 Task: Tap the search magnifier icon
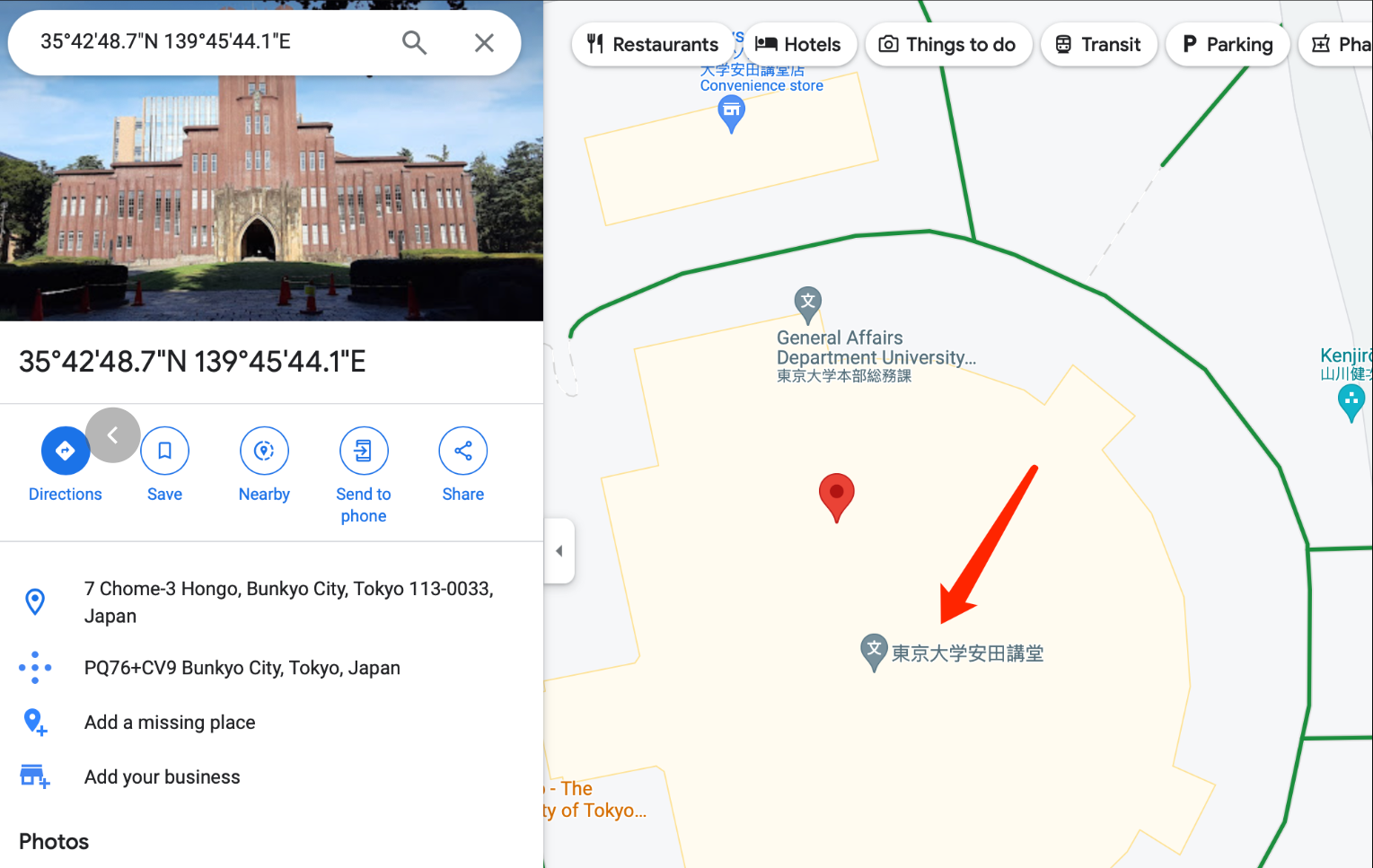[x=414, y=42]
